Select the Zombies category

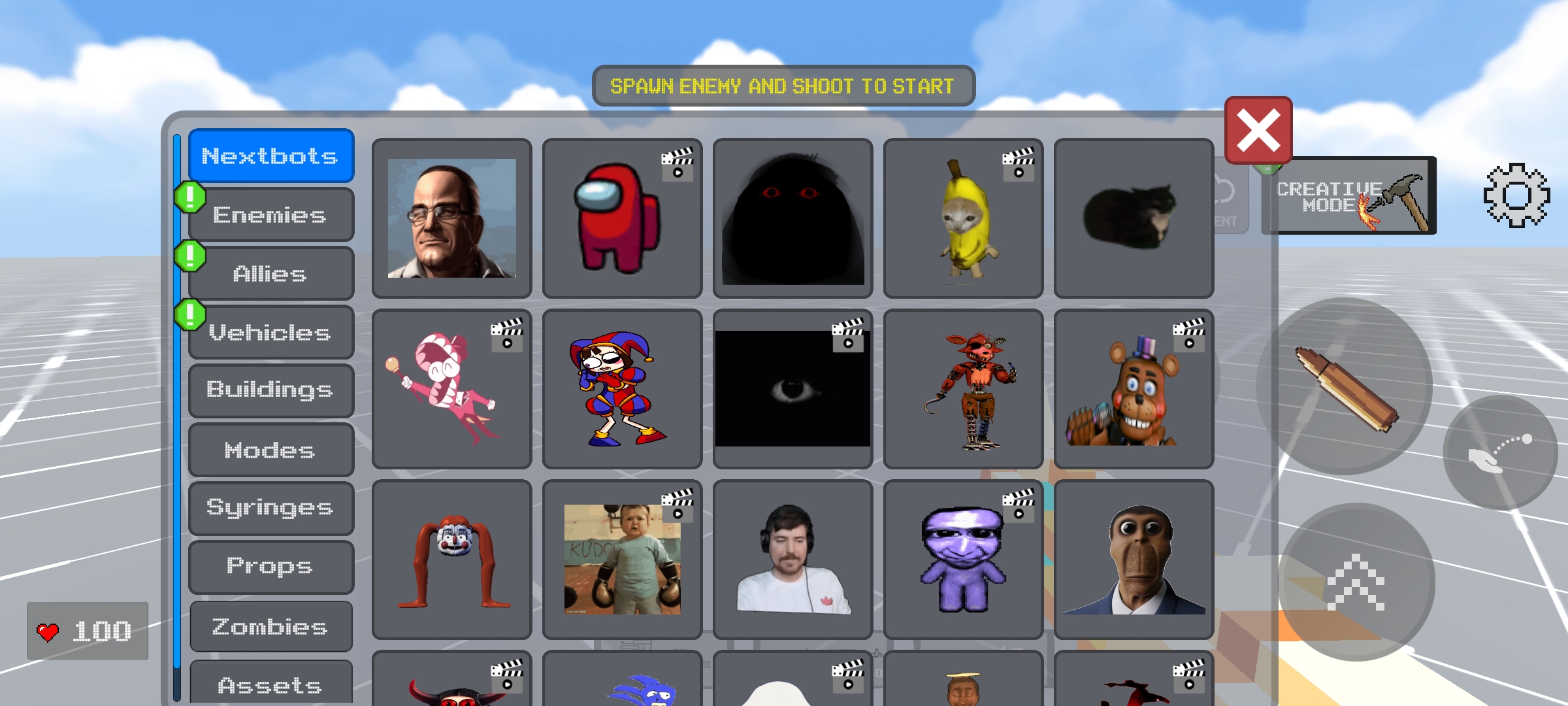[270, 627]
